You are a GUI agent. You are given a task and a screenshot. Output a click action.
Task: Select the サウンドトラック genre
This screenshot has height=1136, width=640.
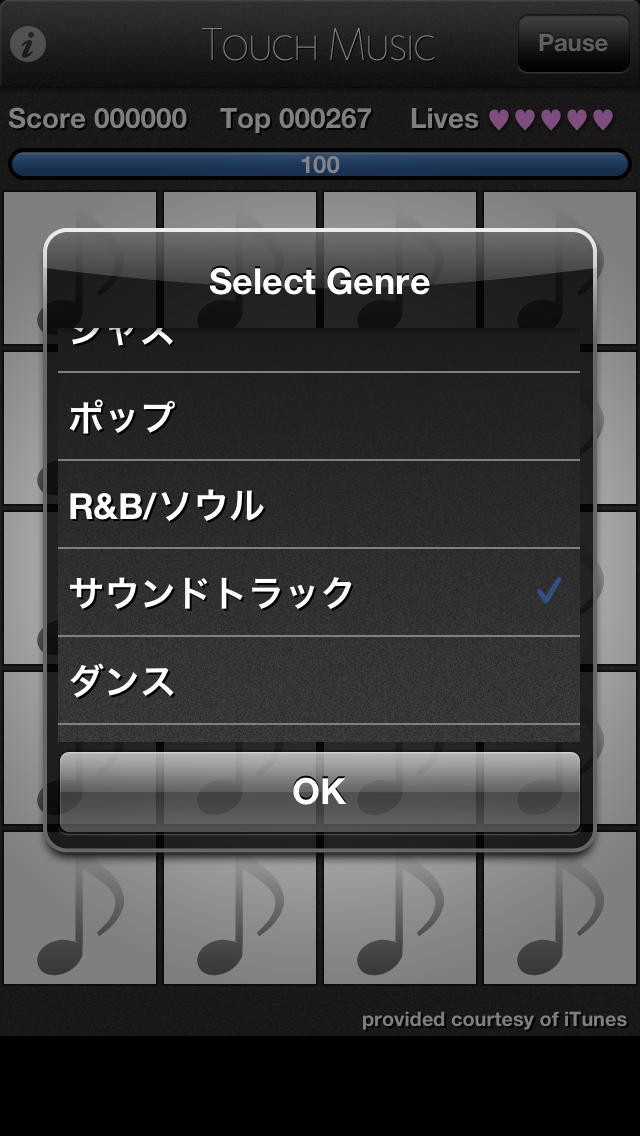click(x=319, y=593)
